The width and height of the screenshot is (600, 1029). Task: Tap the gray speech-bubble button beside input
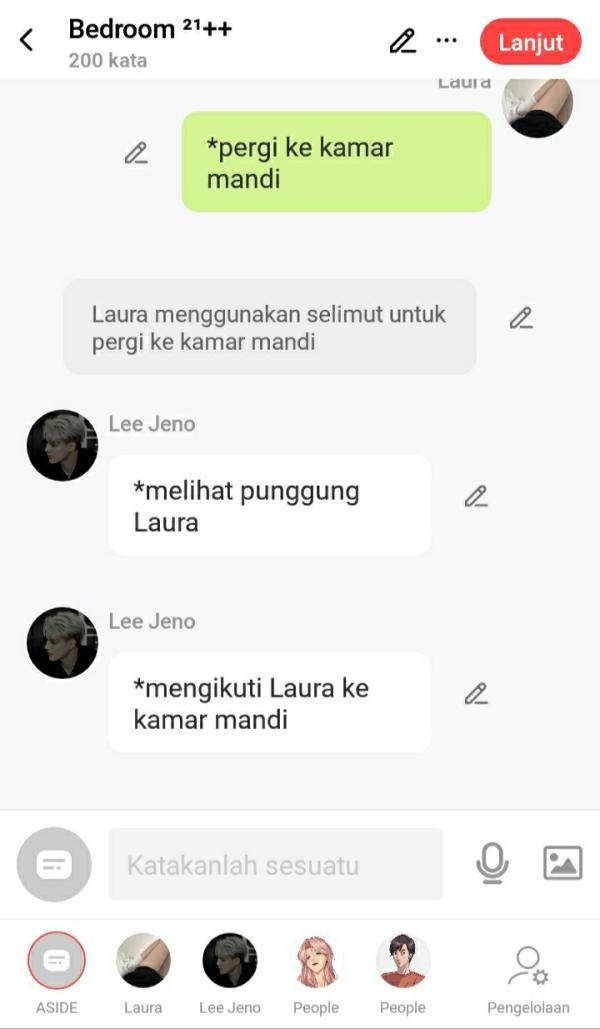(x=54, y=864)
